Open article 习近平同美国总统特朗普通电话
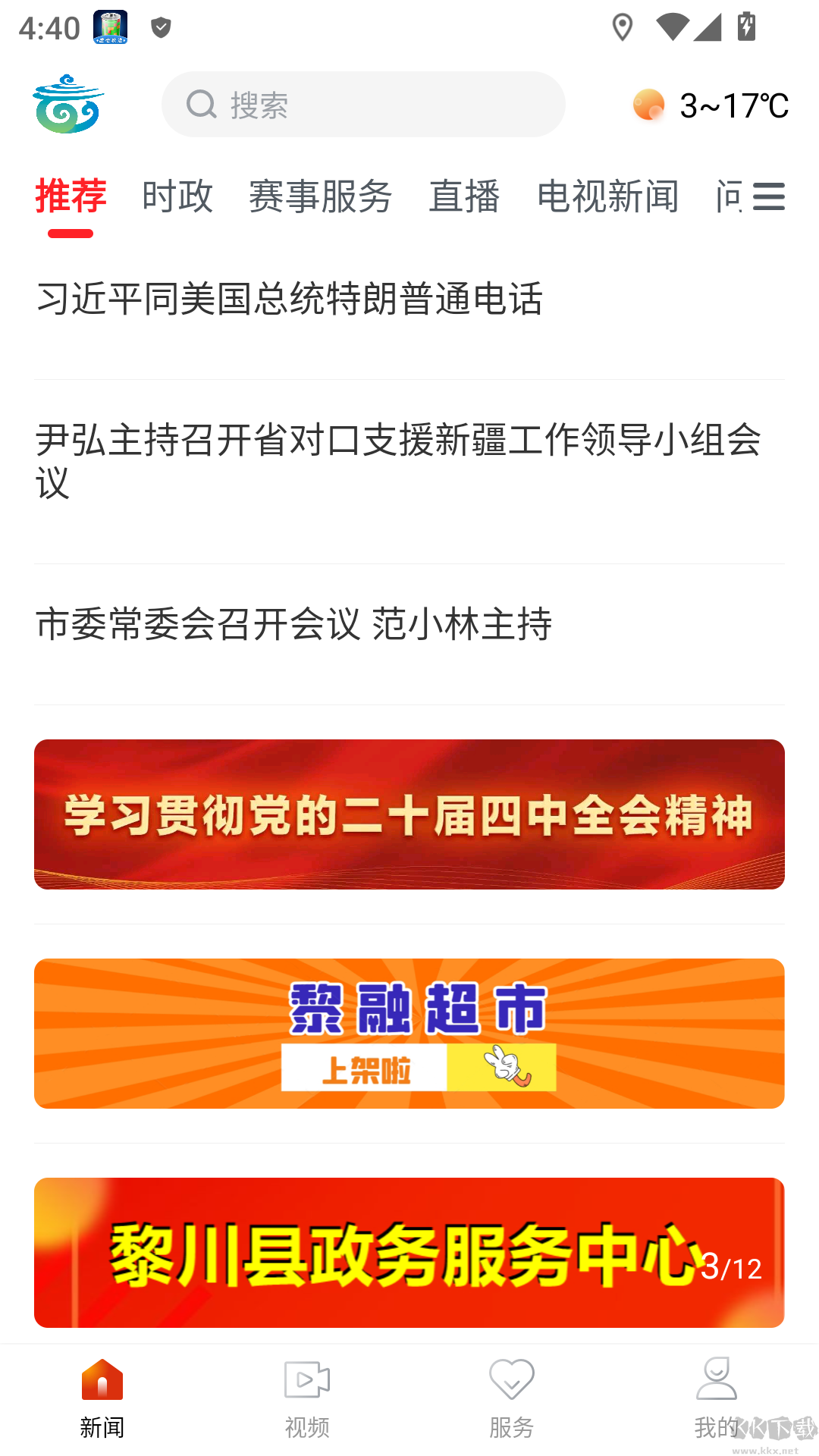The width and height of the screenshot is (819, 1456). pos(290,299)
